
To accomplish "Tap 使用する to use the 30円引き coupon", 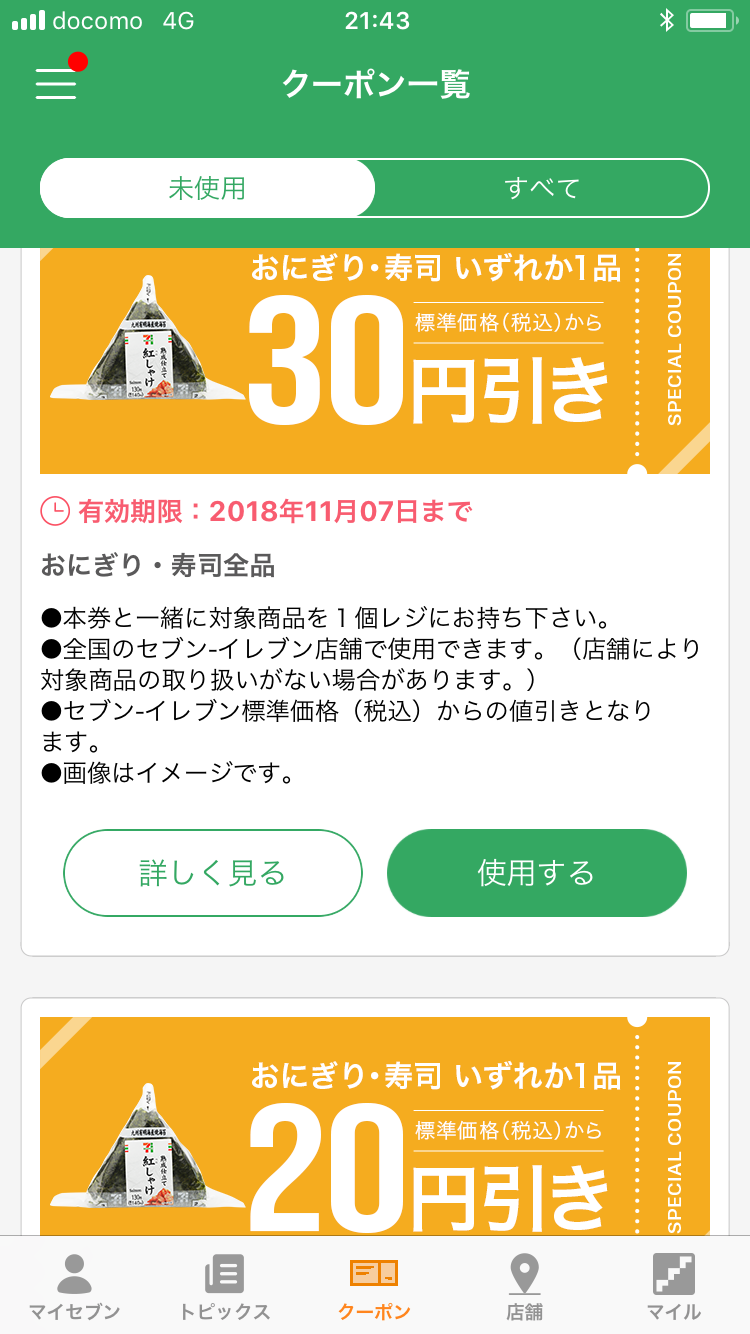I will [536, 873].
